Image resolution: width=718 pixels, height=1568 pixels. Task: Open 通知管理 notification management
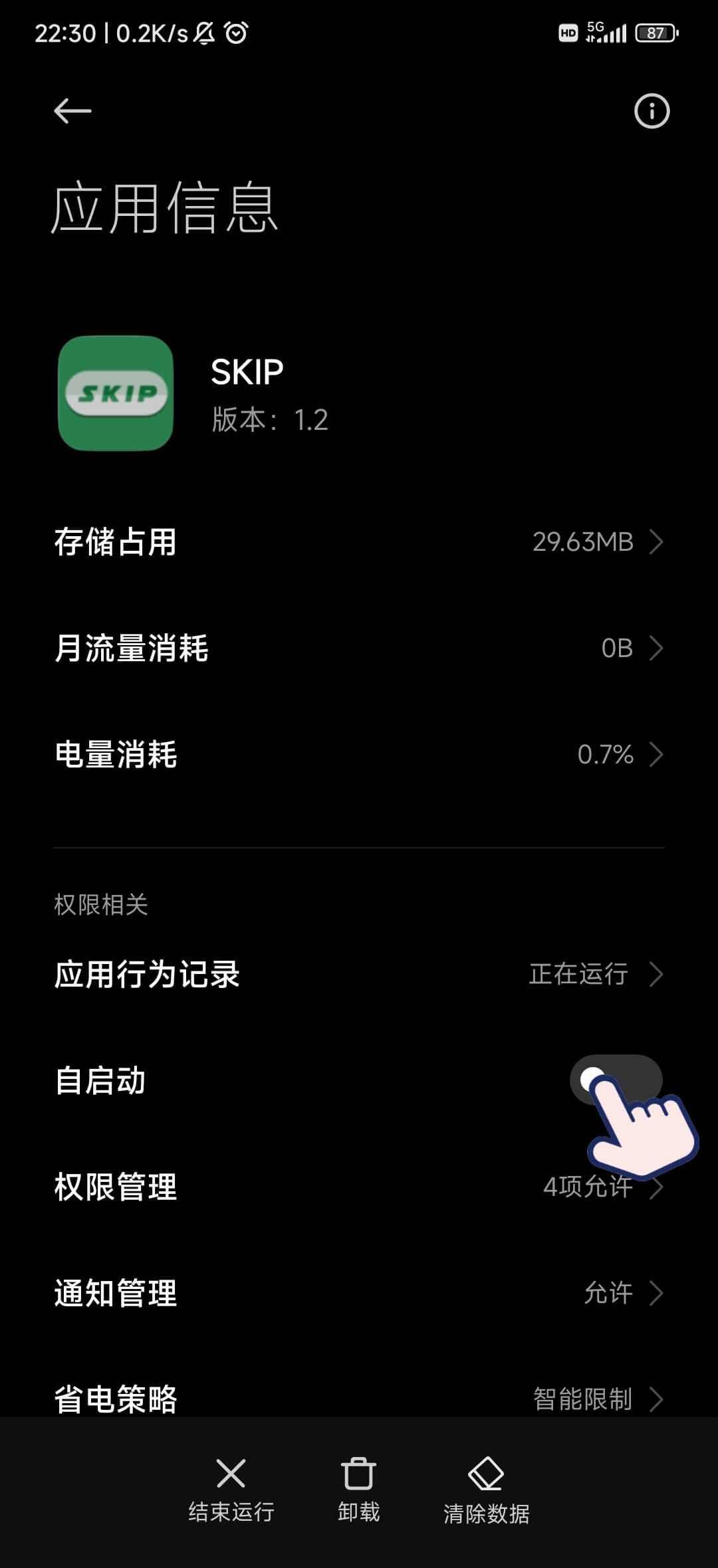(x=359, y=1293)
